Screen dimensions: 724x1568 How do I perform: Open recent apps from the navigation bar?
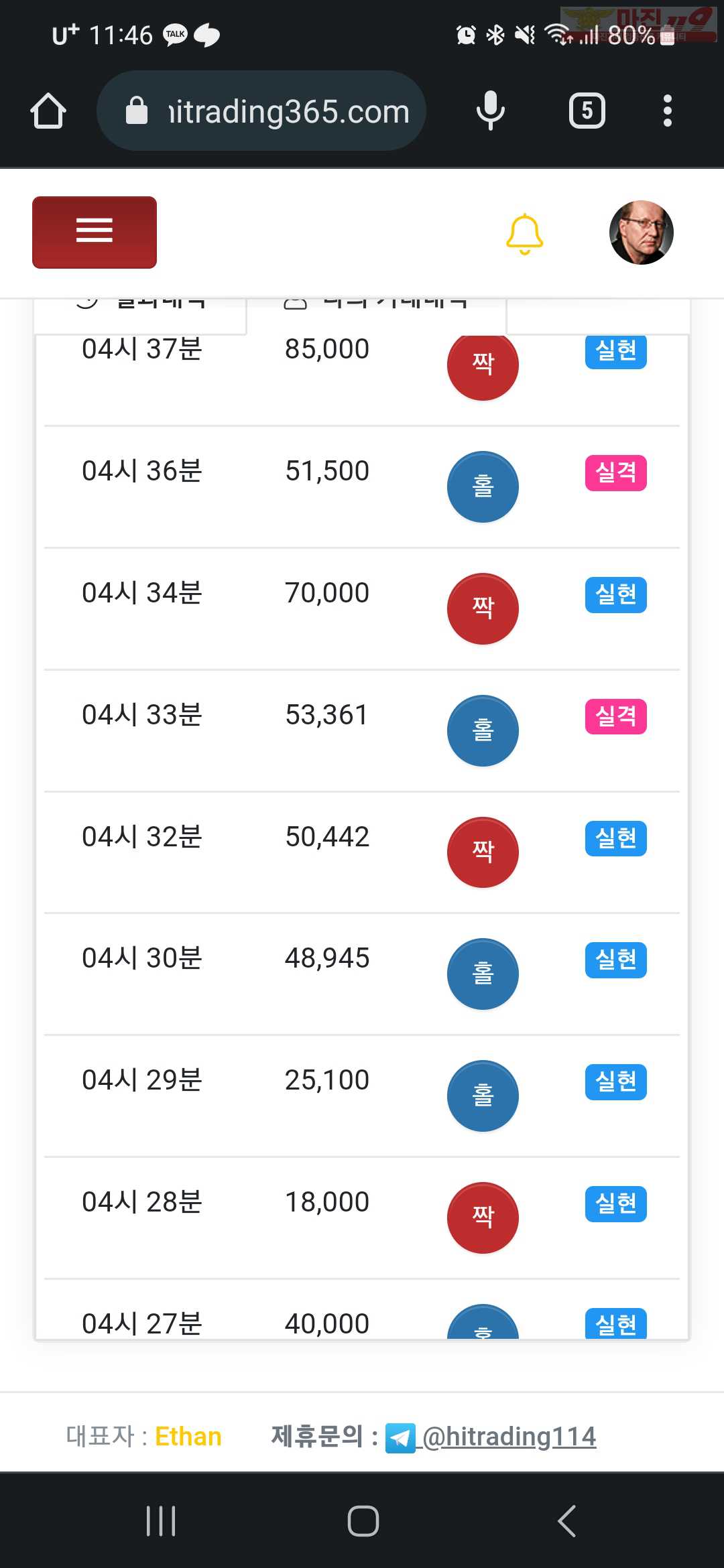coord(161,1520)
